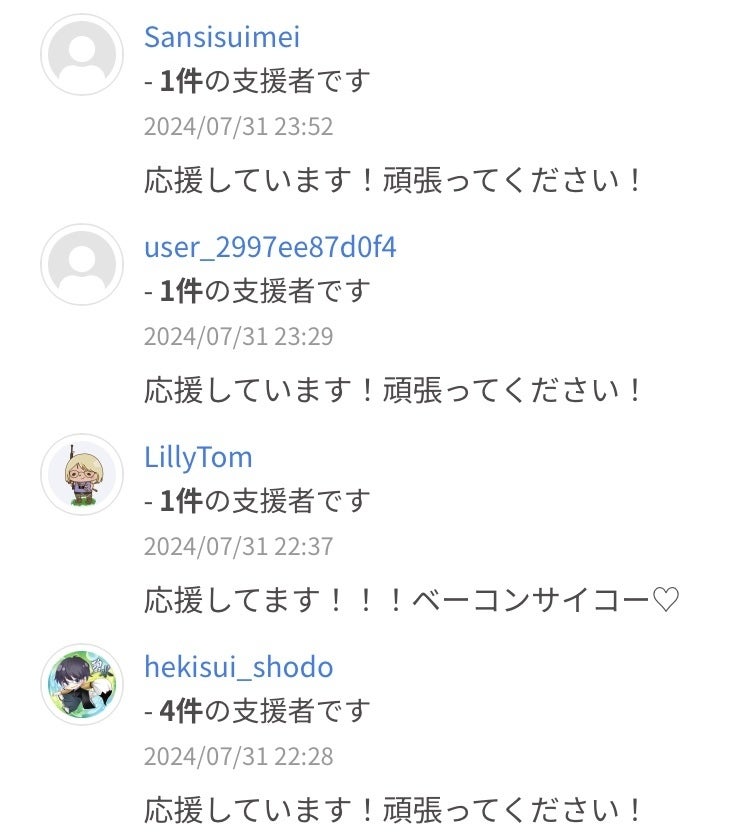Tap the avatar next to Sansisuimei
The height and width of the screenshot is (840, 739).
tap(82, 55)
